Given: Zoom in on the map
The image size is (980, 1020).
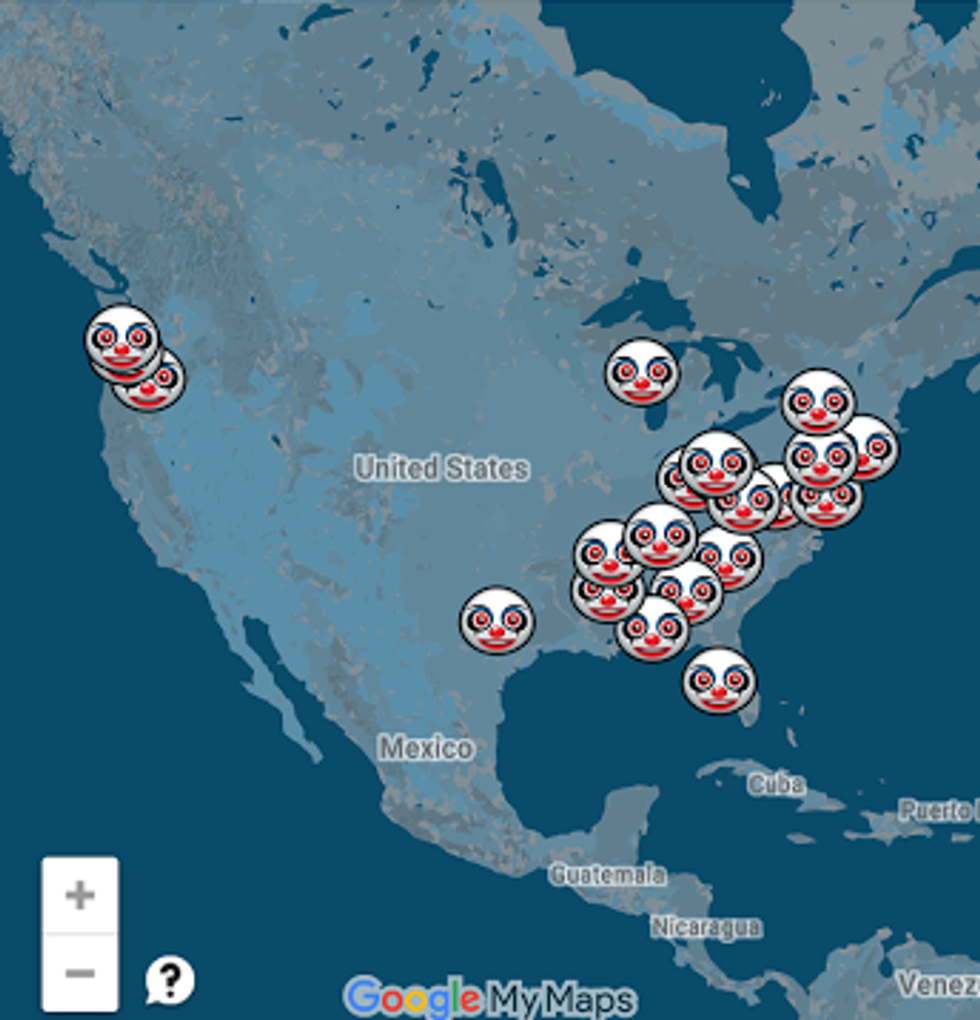Looking at the screenshot, I should [x=80, y=895].
